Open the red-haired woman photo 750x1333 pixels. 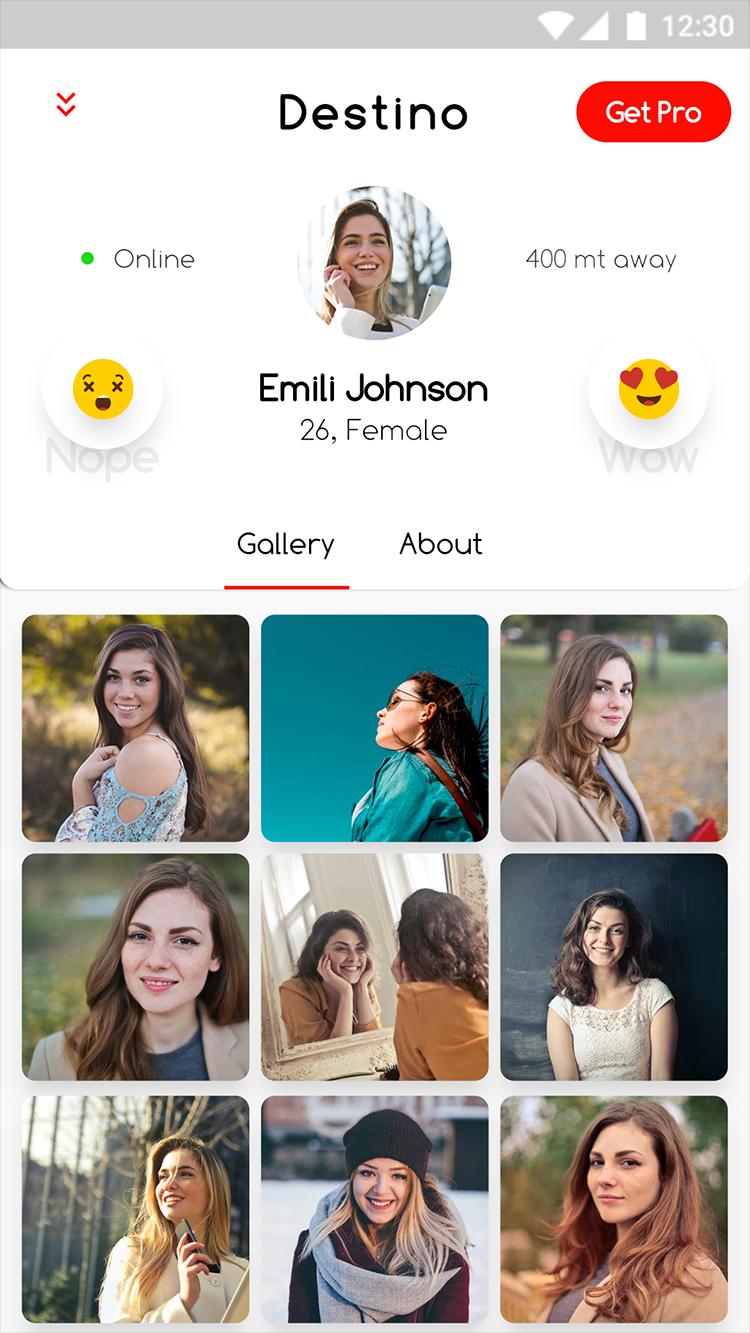[614, 1209]
